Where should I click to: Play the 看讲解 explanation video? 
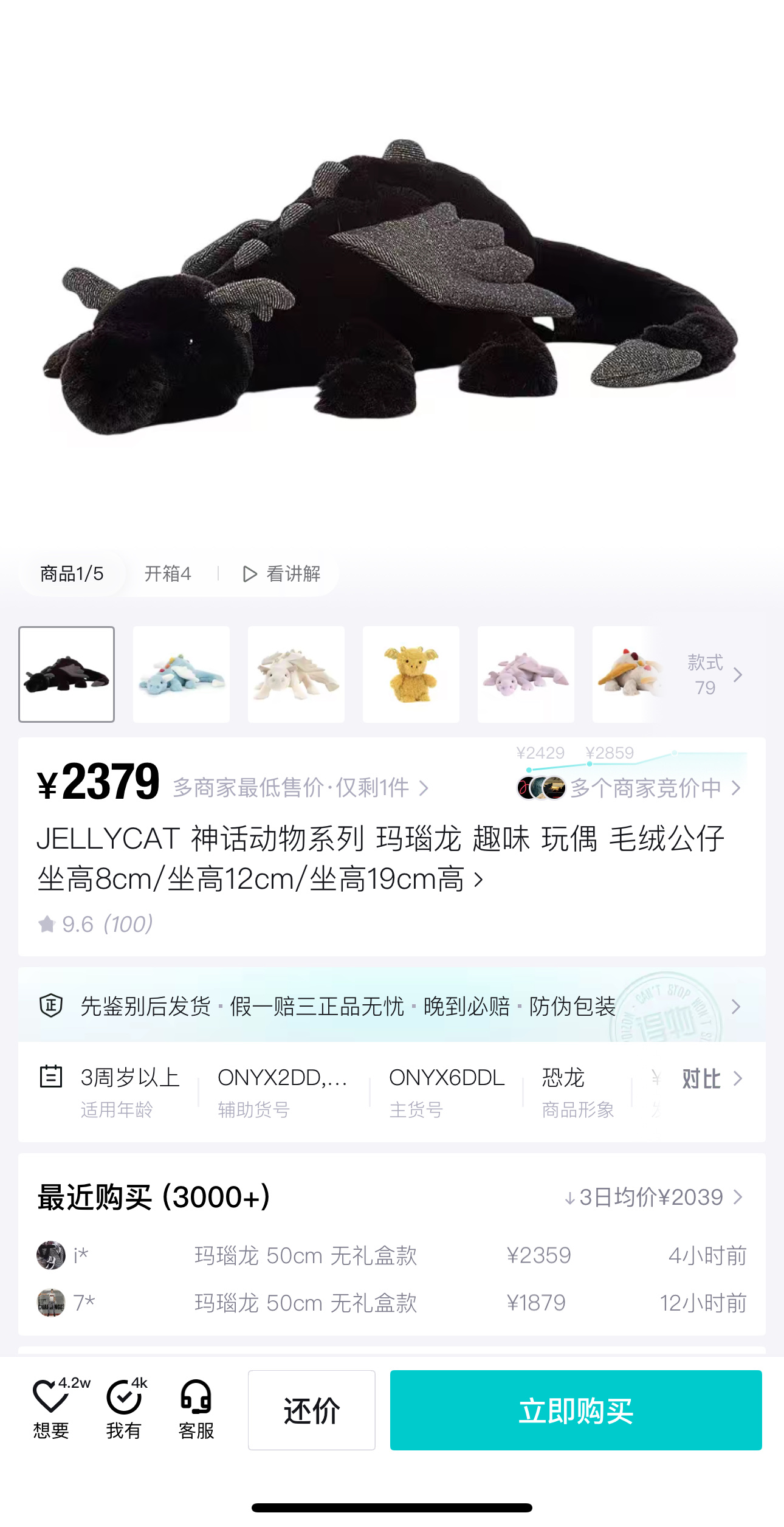tap(282, 573)
